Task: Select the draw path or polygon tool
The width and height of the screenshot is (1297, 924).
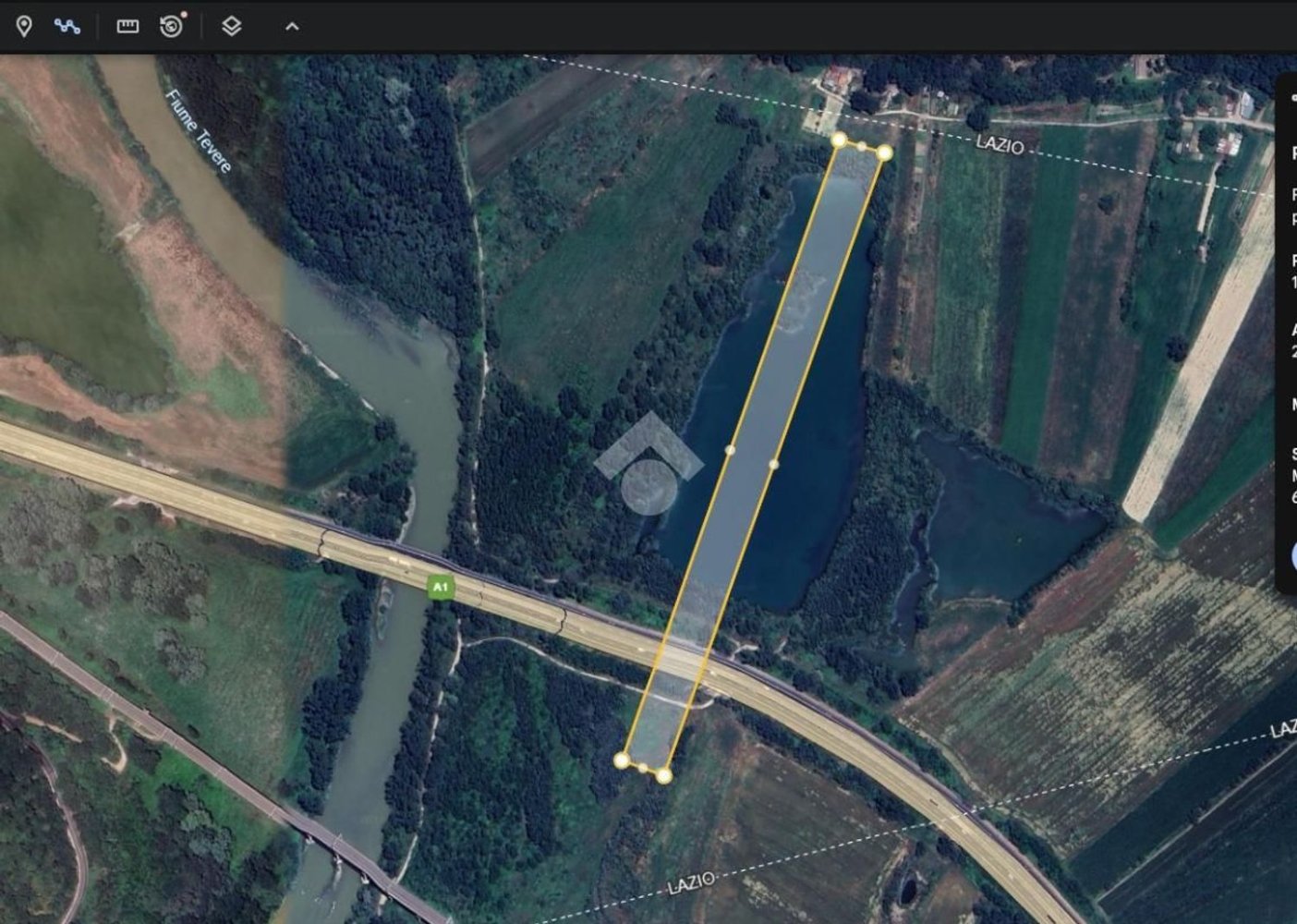Action: (x=67, y=27)
